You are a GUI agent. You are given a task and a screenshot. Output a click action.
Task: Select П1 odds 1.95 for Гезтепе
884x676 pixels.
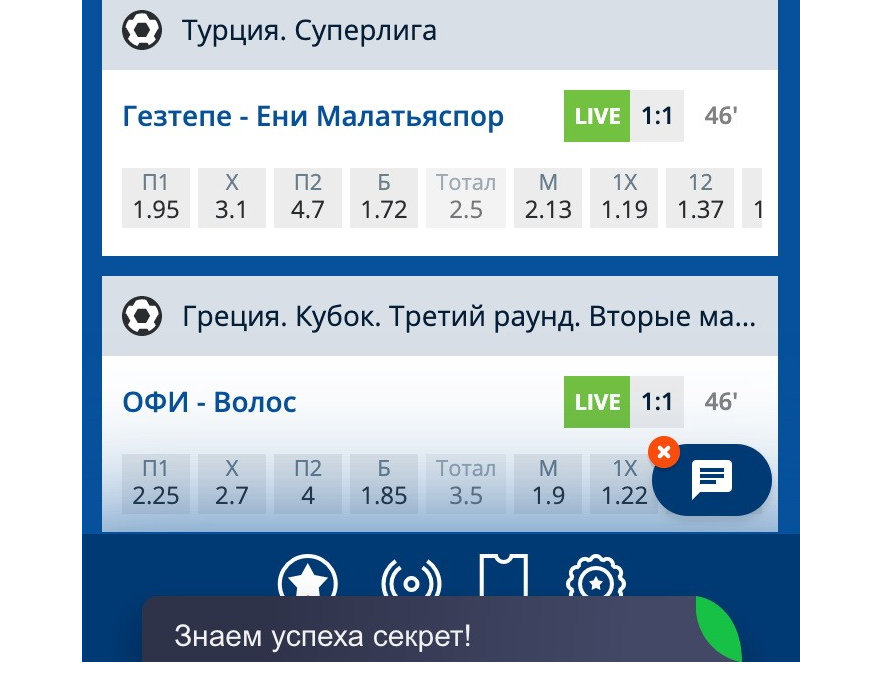[156, 198]
